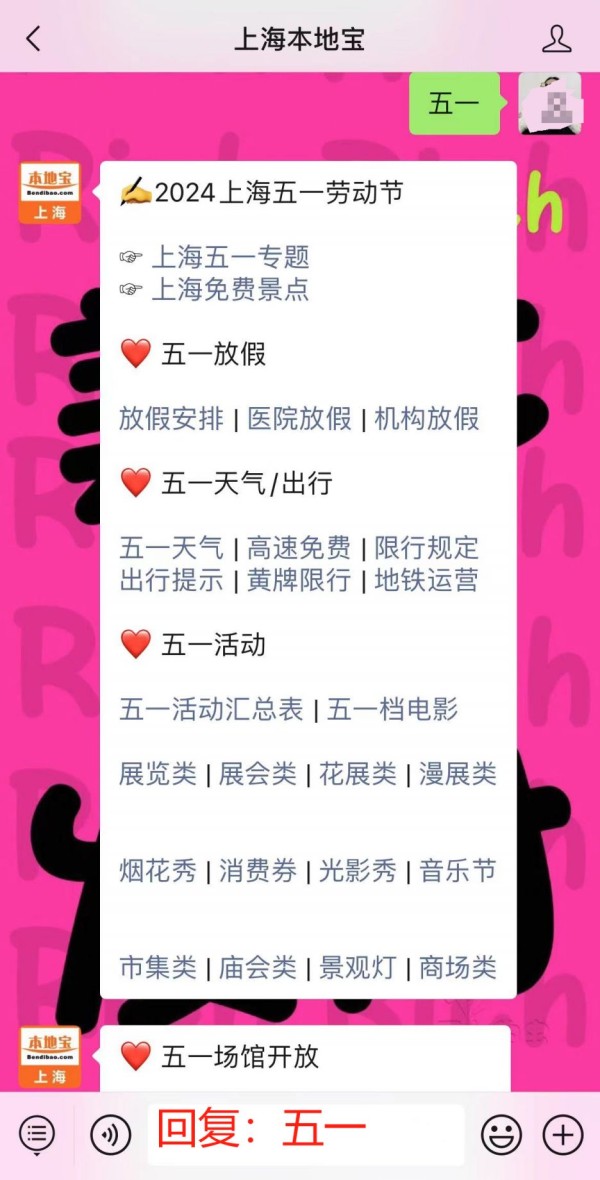Viewport: 600px width, 1180px height.
Task: Open the 上海免费景点 link
Action: point(230,290)
